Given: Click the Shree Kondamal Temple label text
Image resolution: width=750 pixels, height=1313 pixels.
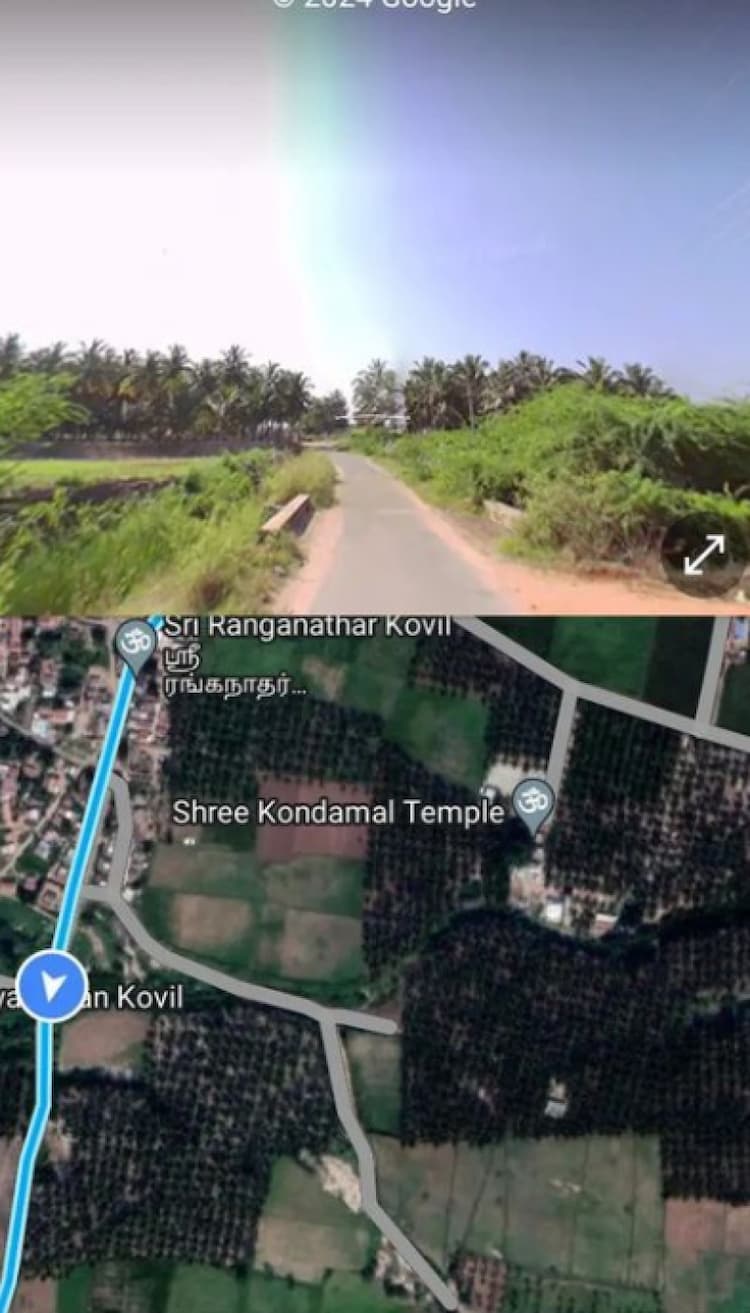Looking at the screenshot, I should click(337, 812).
